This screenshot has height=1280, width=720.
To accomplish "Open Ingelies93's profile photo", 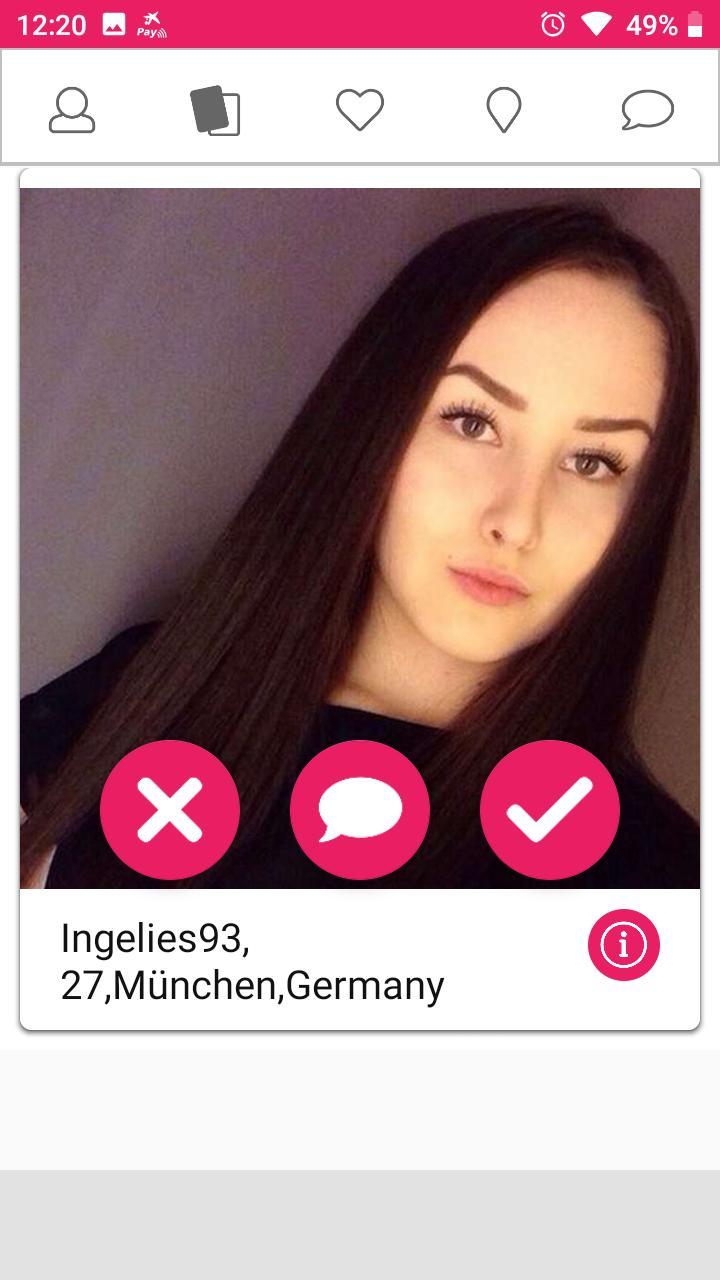I will click(360, 450).
